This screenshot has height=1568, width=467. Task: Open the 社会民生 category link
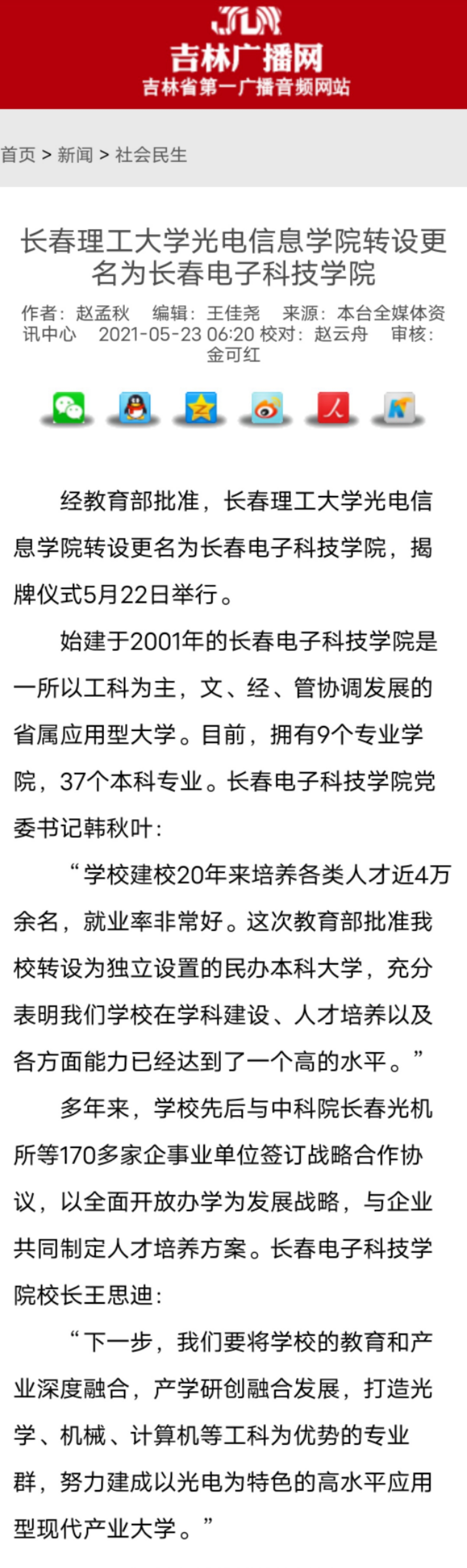[151, 154]
